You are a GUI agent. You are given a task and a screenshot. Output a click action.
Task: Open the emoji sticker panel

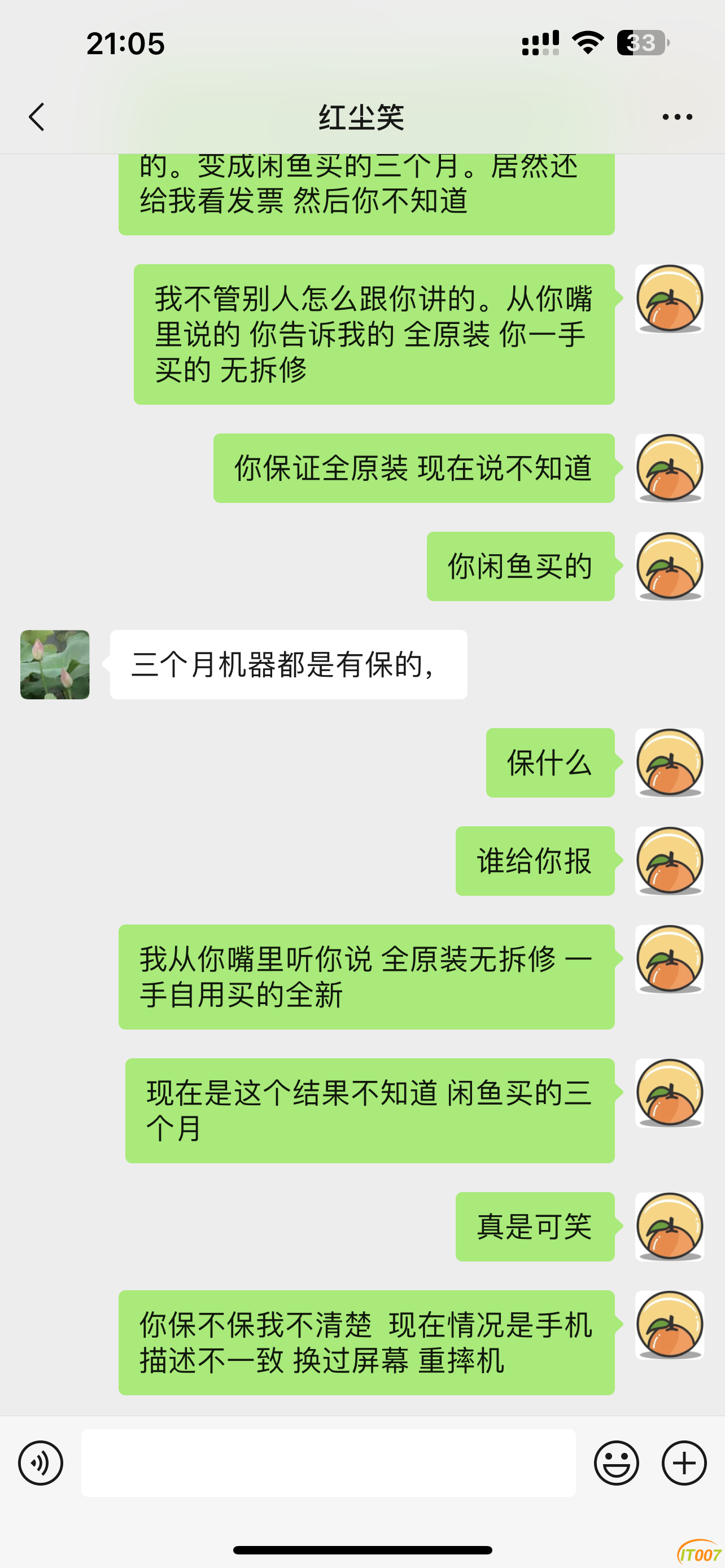click(x=616, y=1462)
